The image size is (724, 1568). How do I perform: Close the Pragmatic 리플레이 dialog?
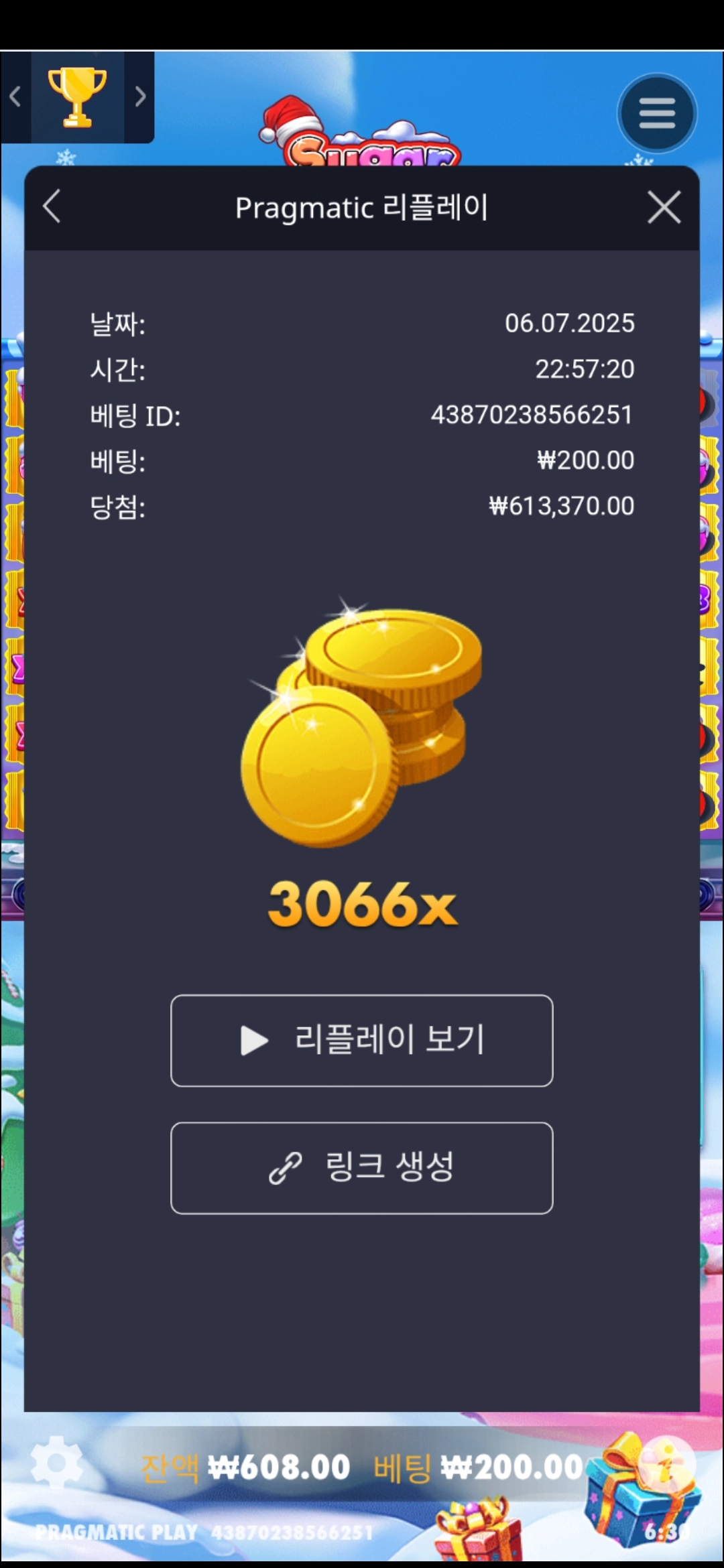pos(664,208)
